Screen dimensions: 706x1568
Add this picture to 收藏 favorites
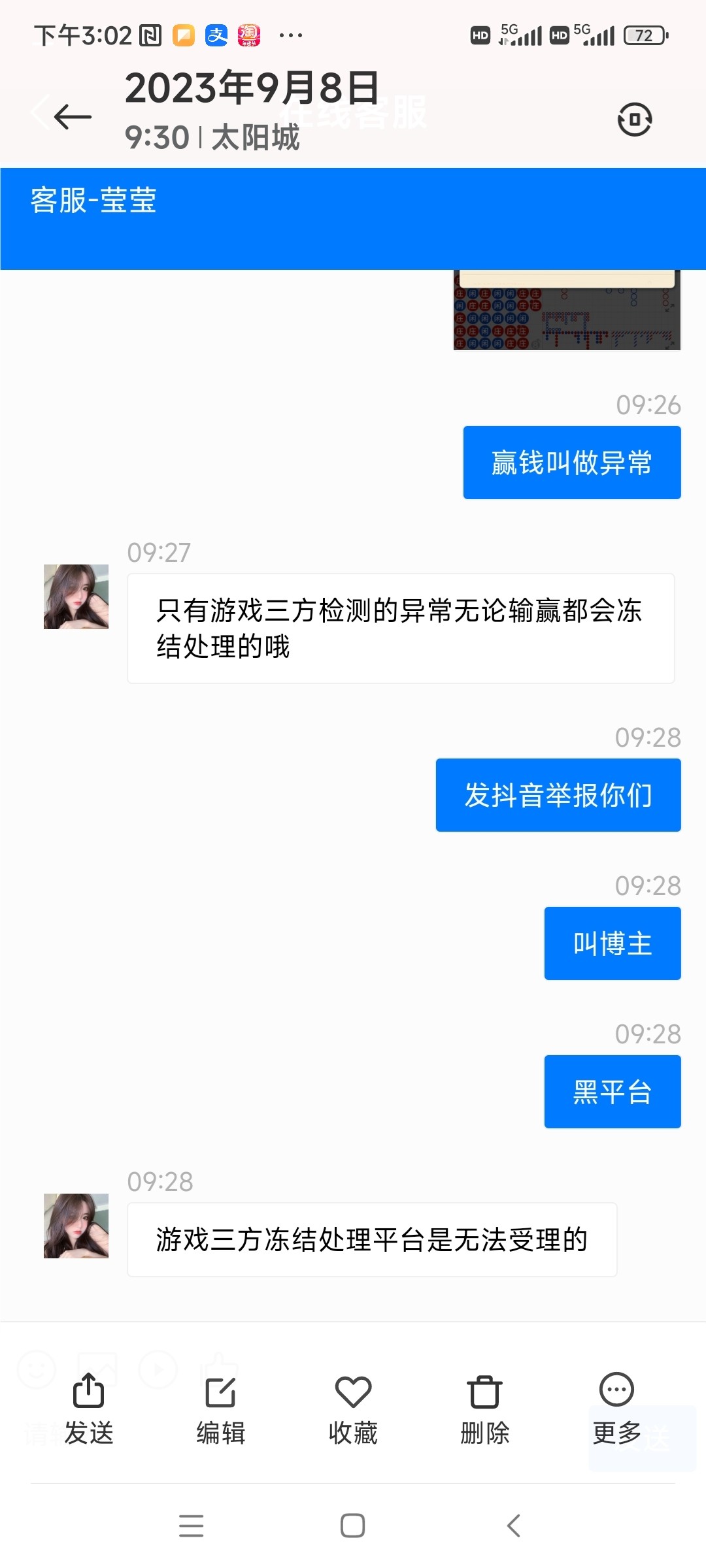353,1408
